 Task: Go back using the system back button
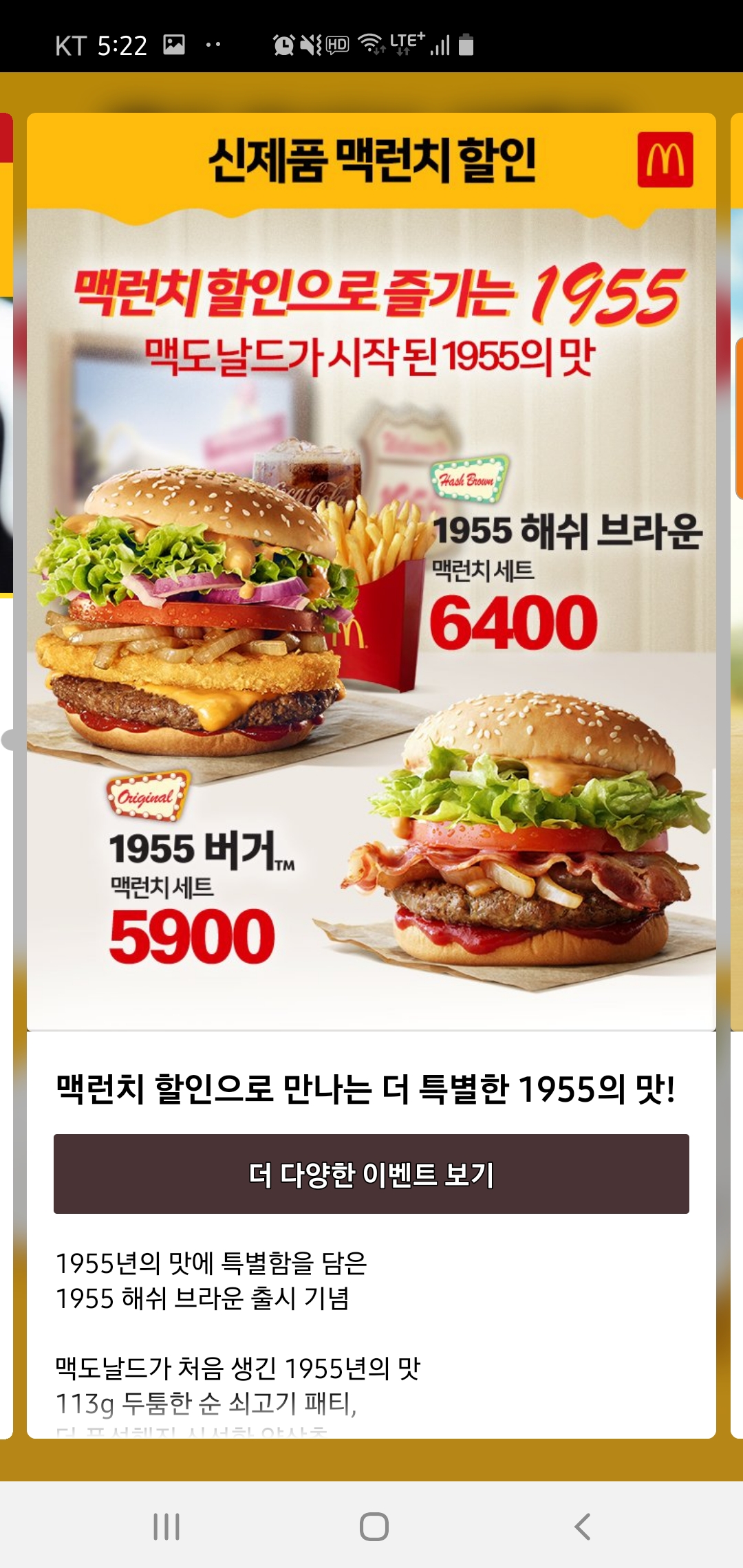click(x=582, y=1526)
